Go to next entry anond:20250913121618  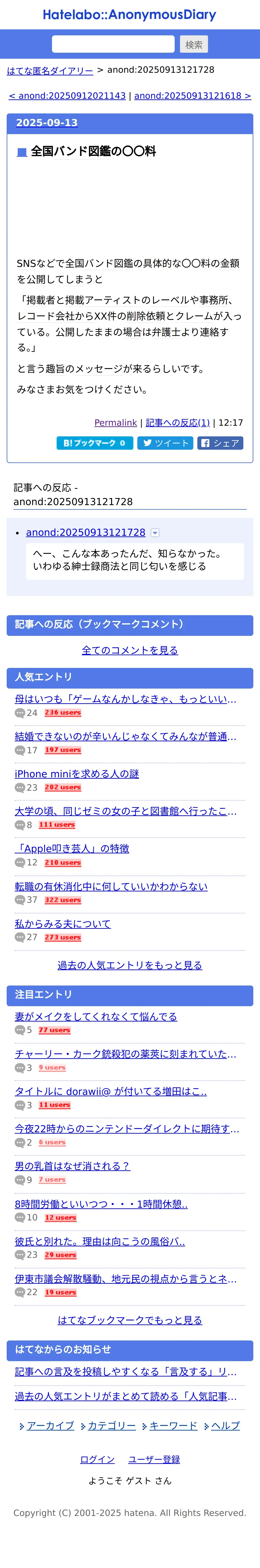pos(192,96)
